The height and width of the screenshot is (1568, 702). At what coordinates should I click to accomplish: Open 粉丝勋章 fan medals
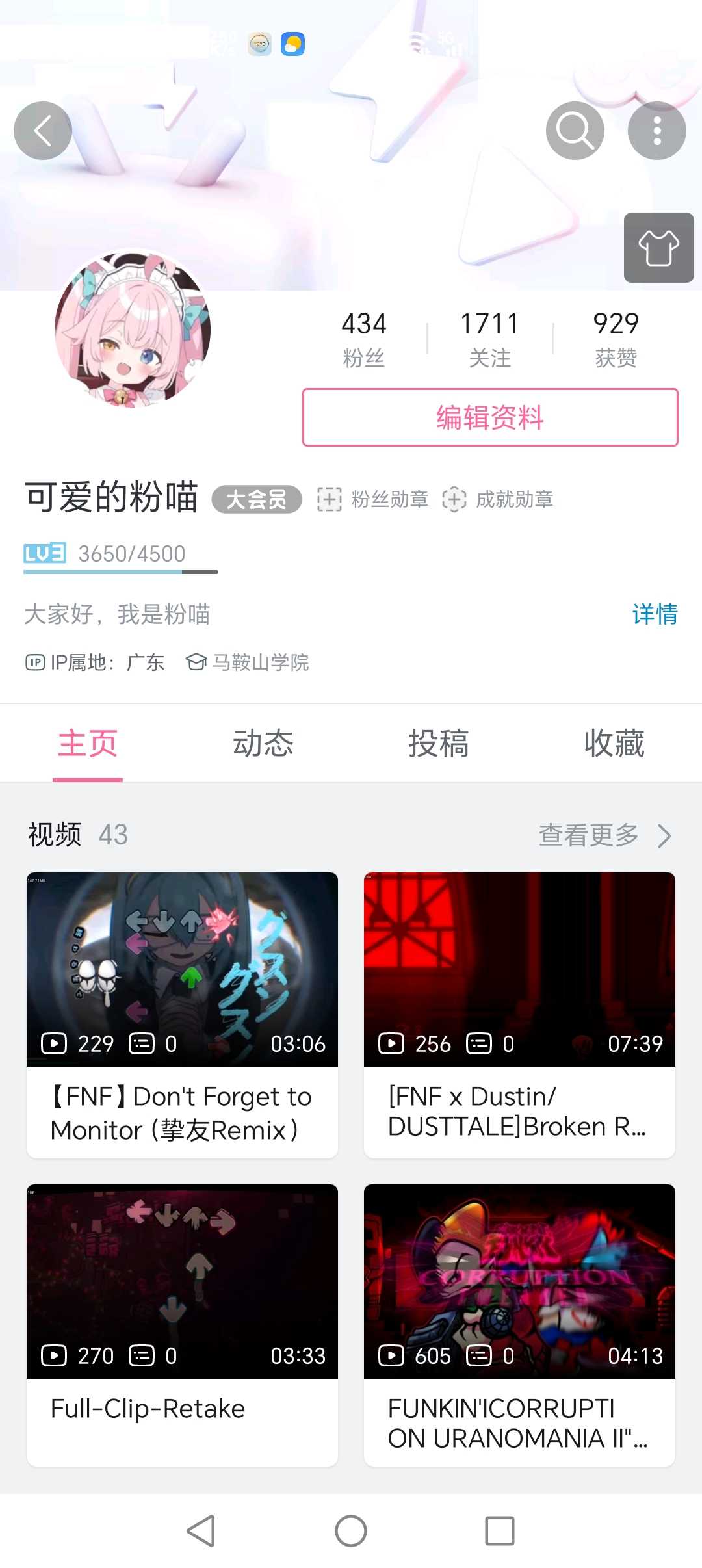[373, 499]
